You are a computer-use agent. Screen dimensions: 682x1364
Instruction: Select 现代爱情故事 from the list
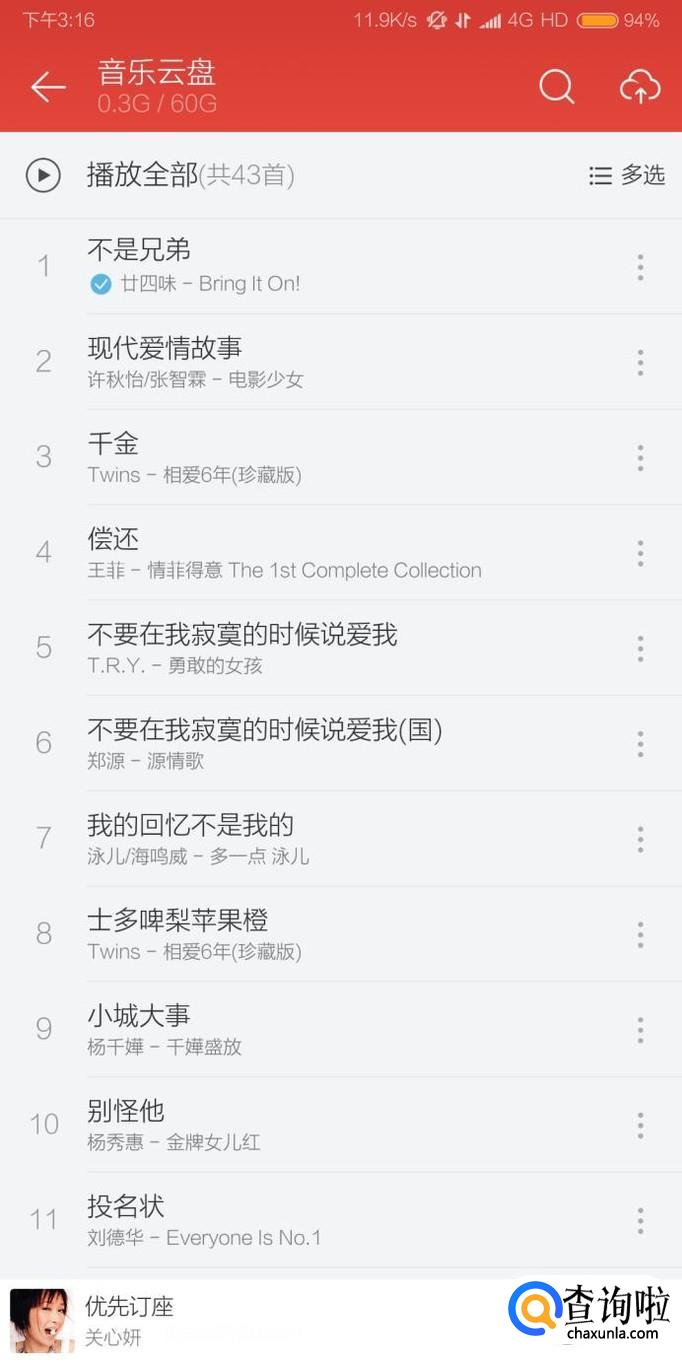pyautogui.click(x=300, y=362)
